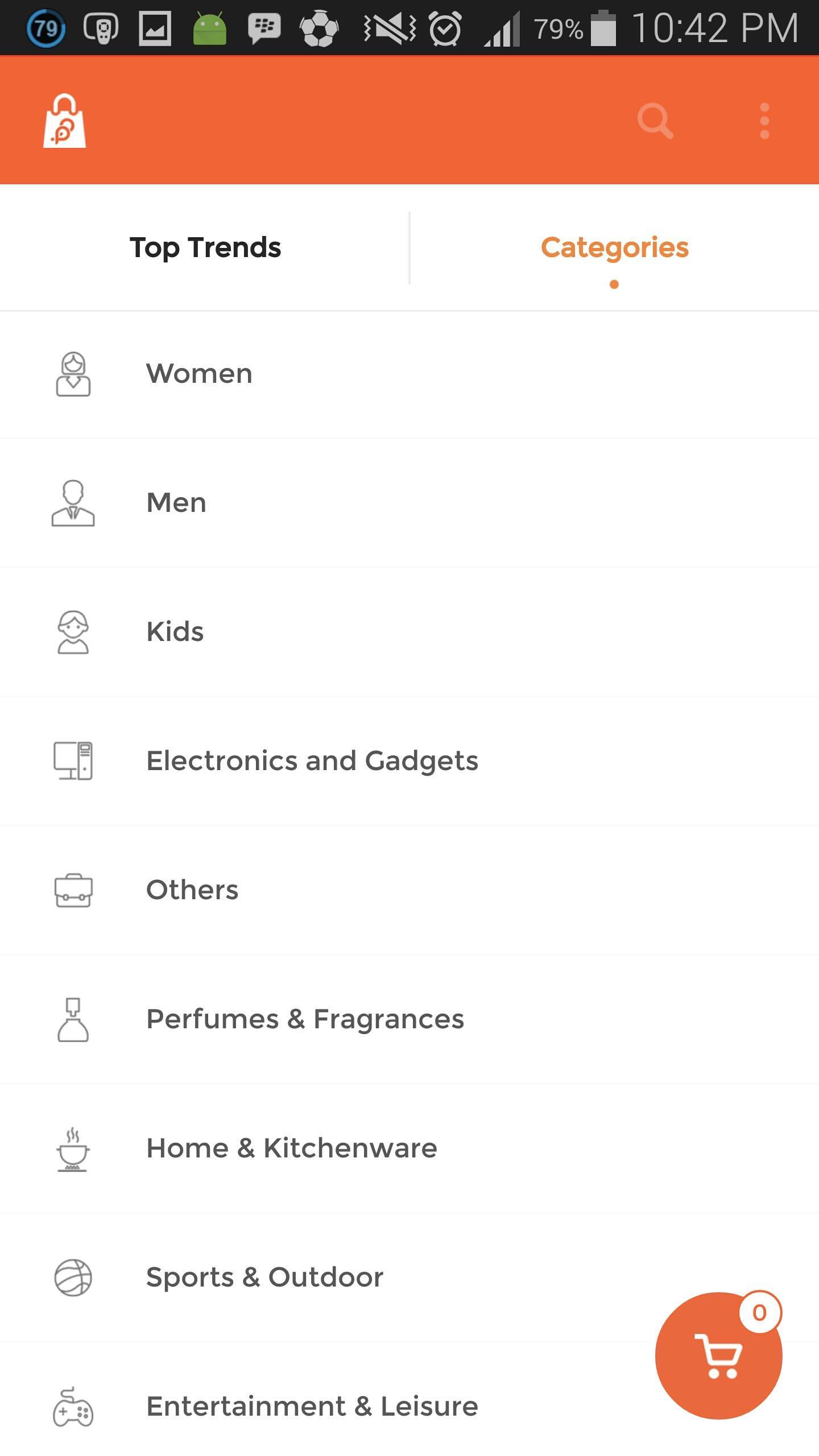The image size is (819, 1456).
Task: Open the Kids category
Action: click(175, 632)
